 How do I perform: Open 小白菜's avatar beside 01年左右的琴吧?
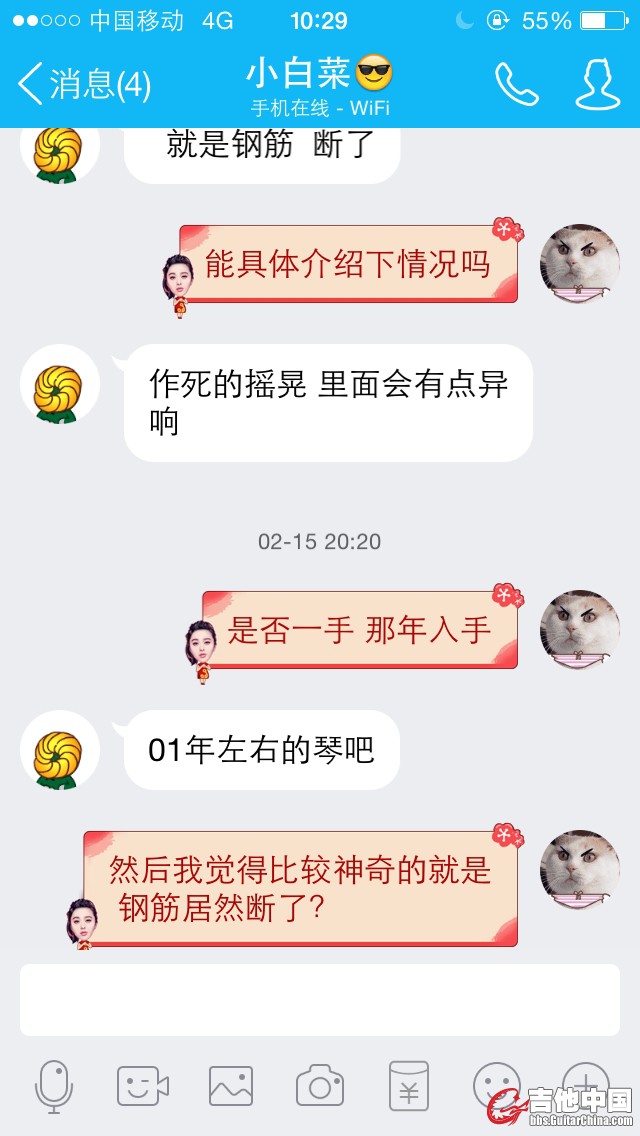(60, 751)
